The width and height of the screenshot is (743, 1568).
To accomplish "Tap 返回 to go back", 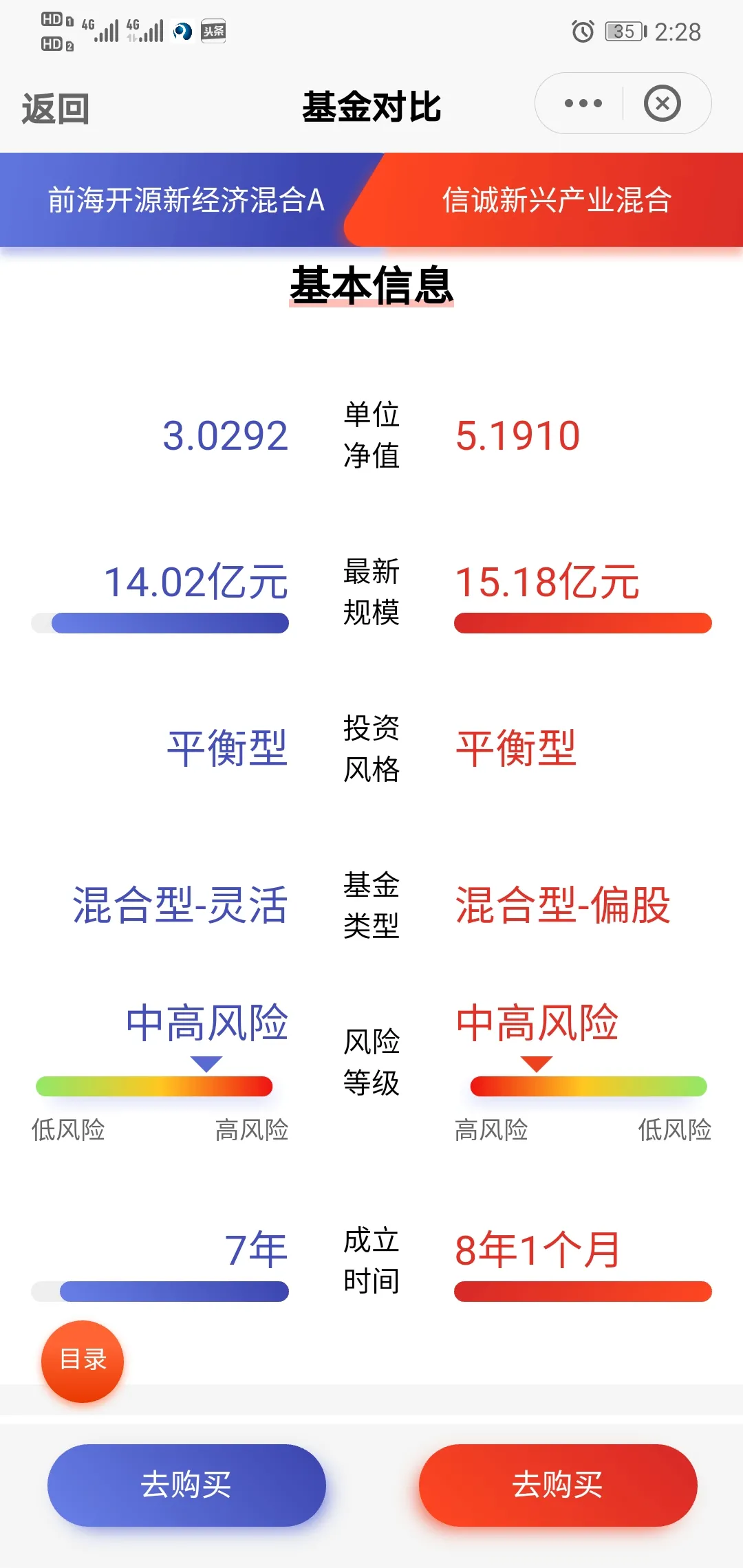I will coord(55,109).
